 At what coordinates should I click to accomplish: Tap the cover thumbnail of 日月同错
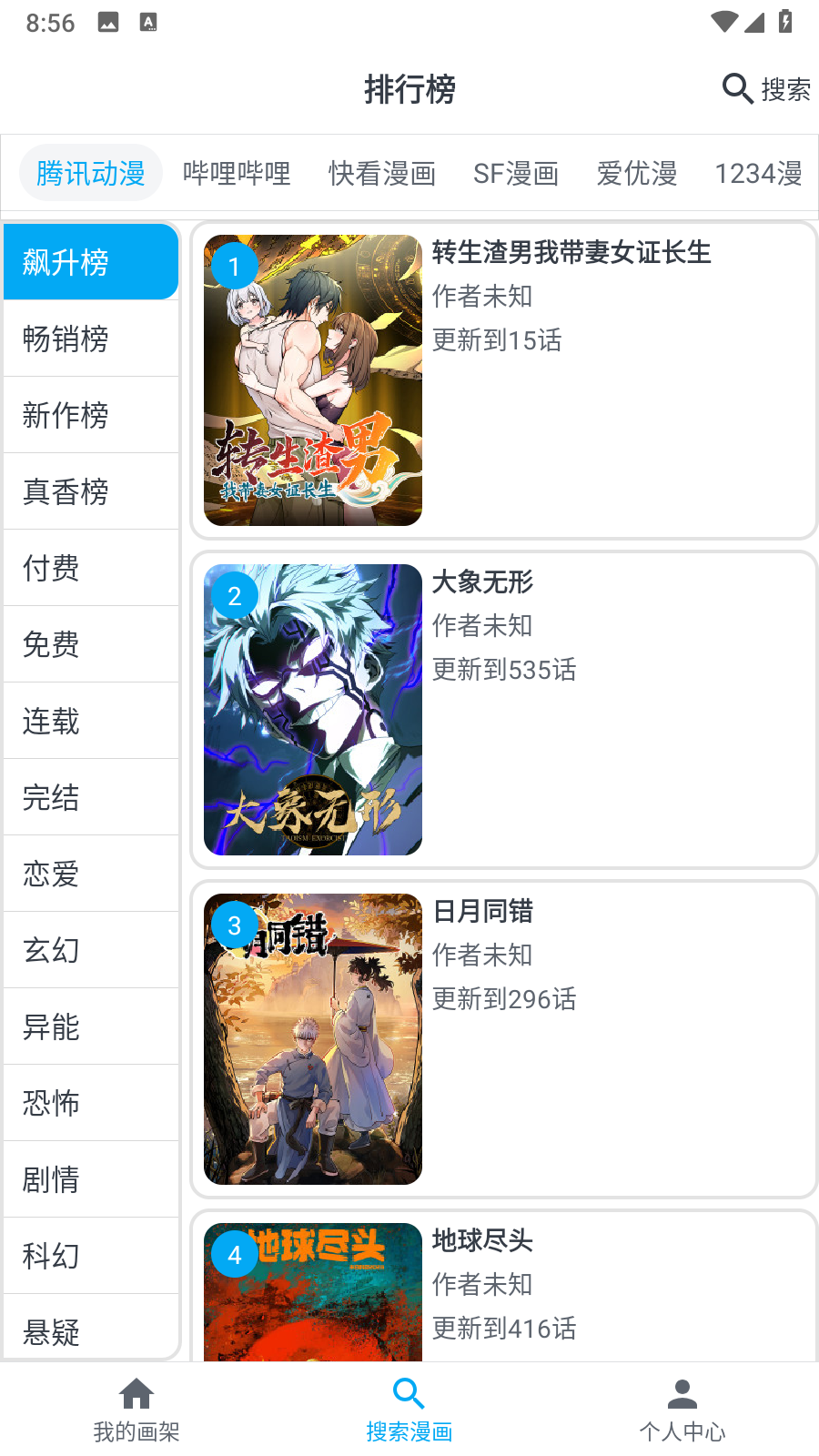point(311,1039)
